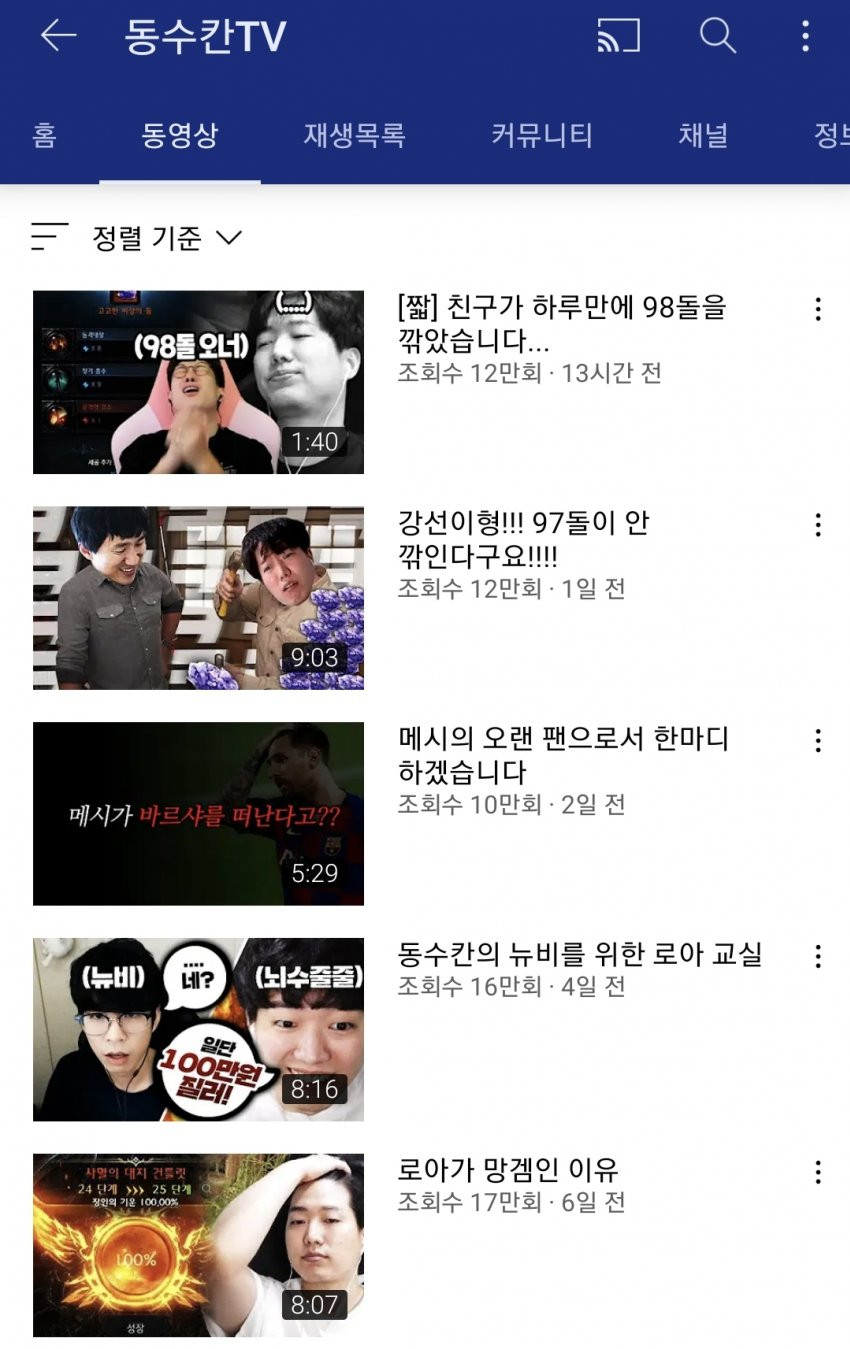
Task: Open the app bar overflow menu
Action: [805, 36]
